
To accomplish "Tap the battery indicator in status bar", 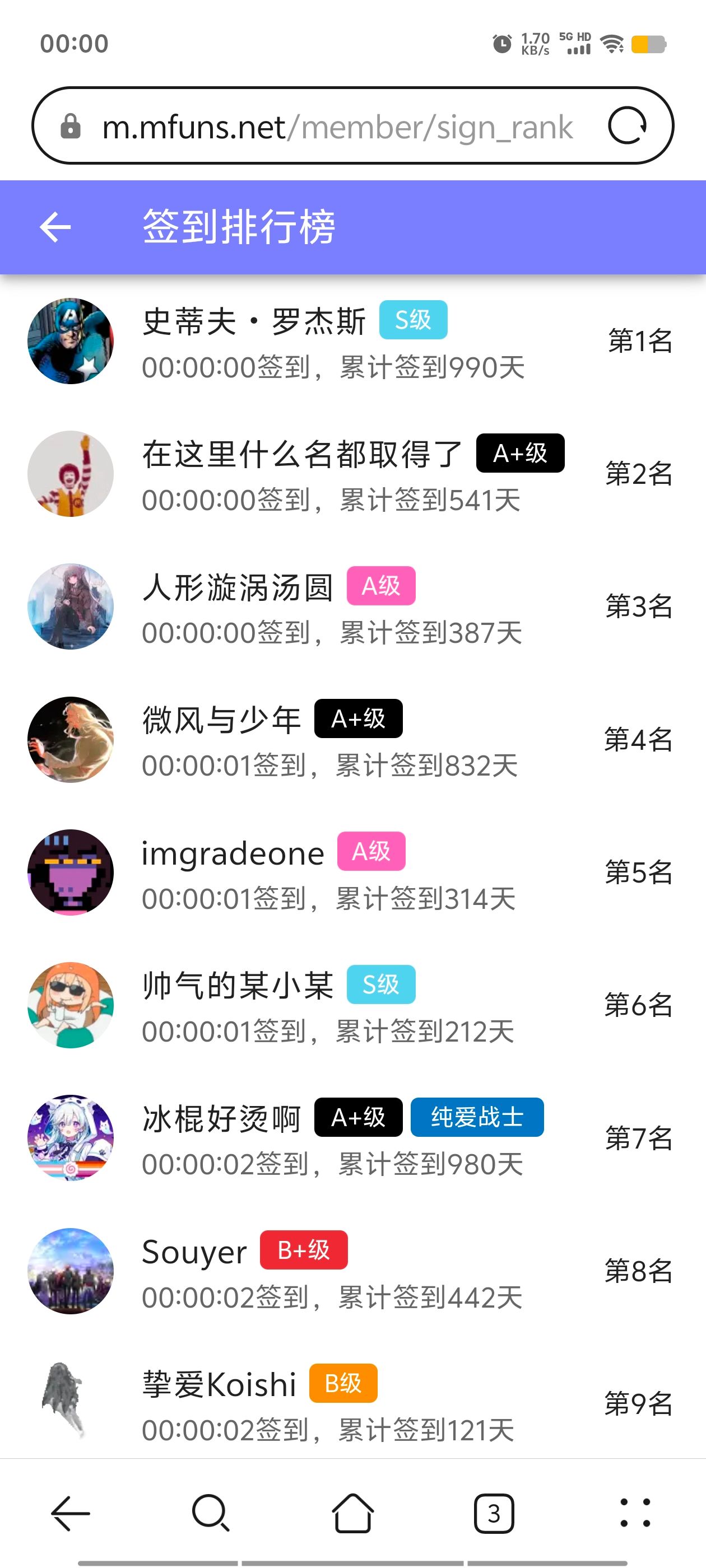I will click(649, 43).
